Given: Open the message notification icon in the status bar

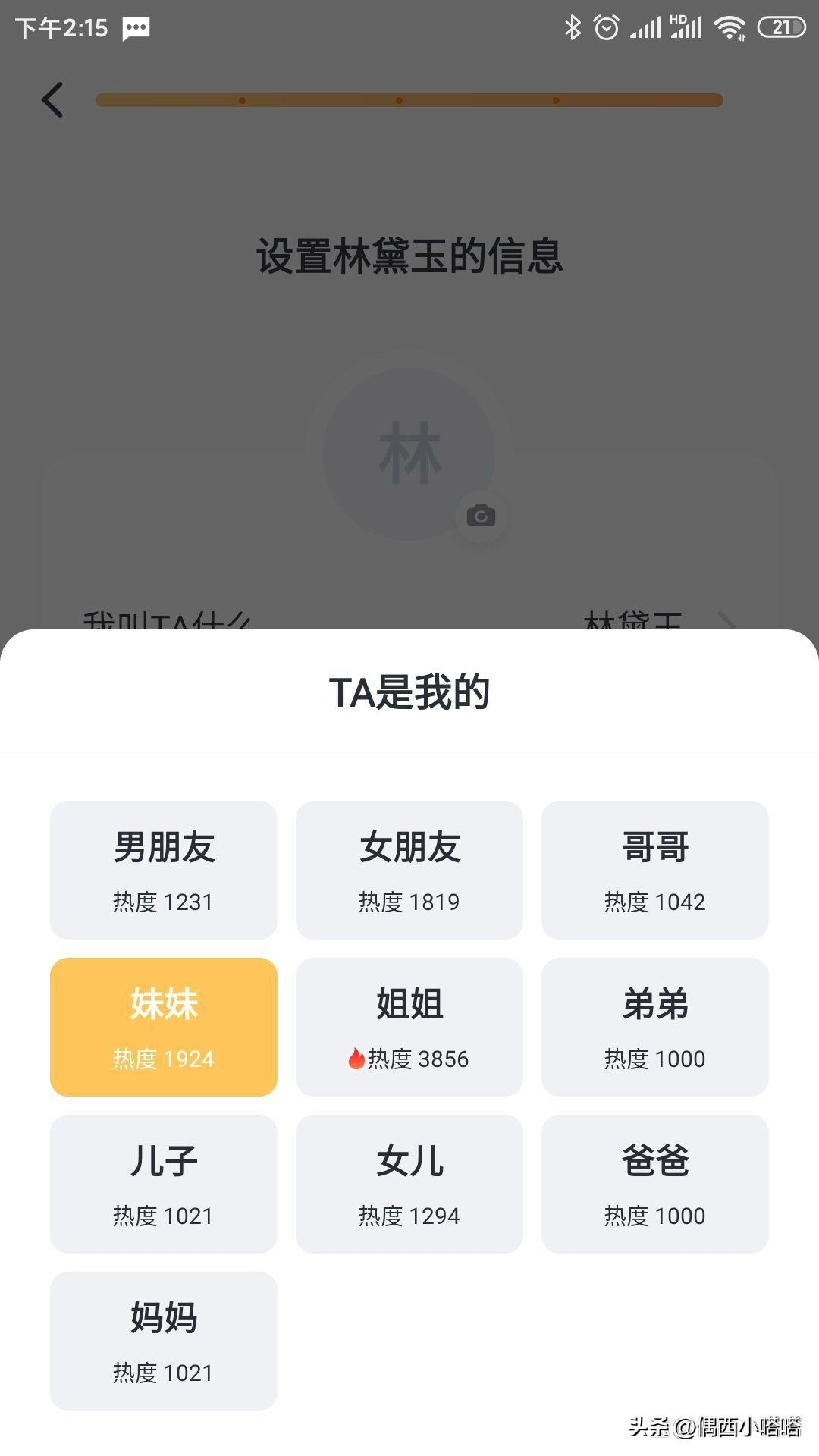Looking at the screenshot, I should tap(136, 28).
